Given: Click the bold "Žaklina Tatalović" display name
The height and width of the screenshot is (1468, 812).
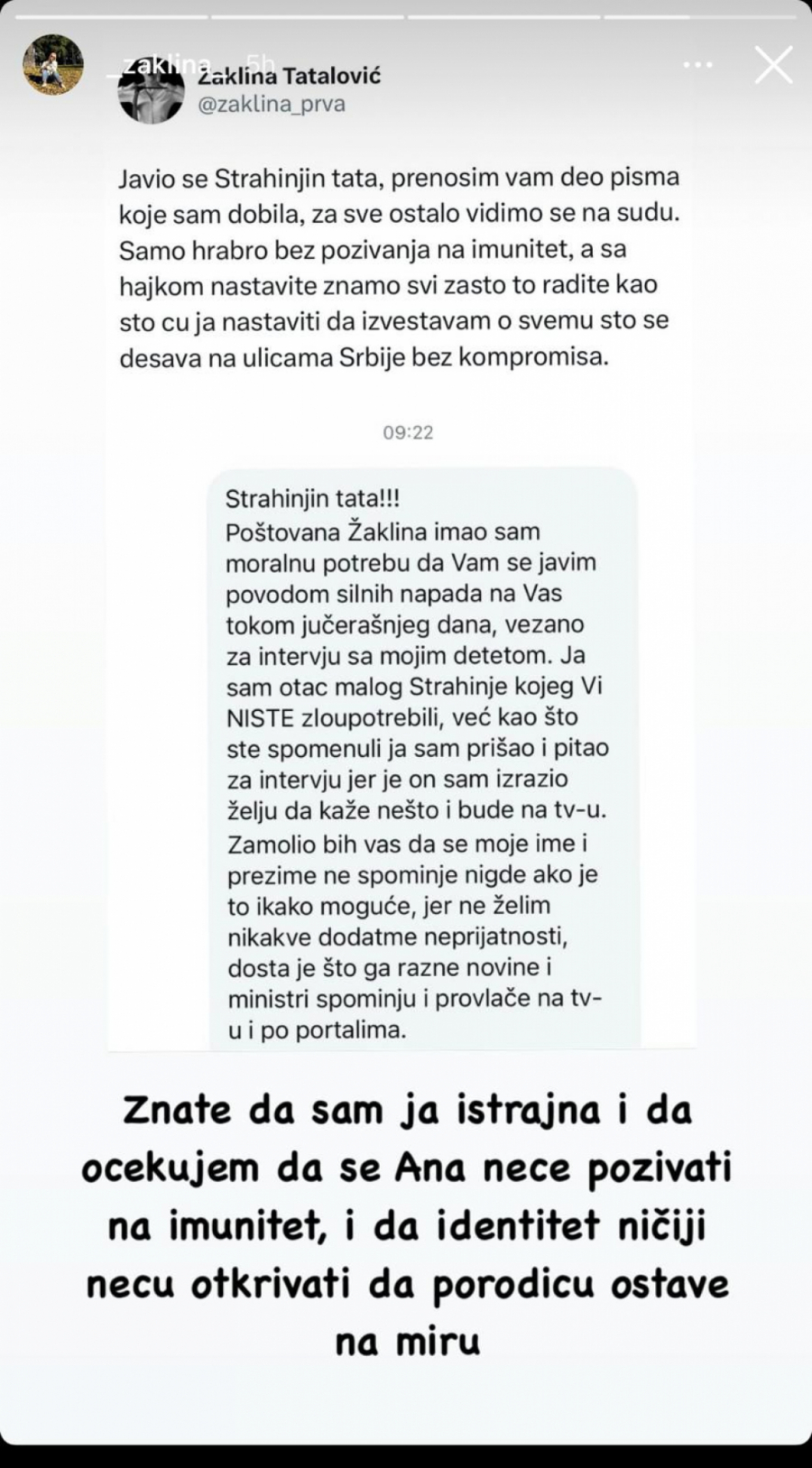Looking at the screenshot, I should coord(289,76).
